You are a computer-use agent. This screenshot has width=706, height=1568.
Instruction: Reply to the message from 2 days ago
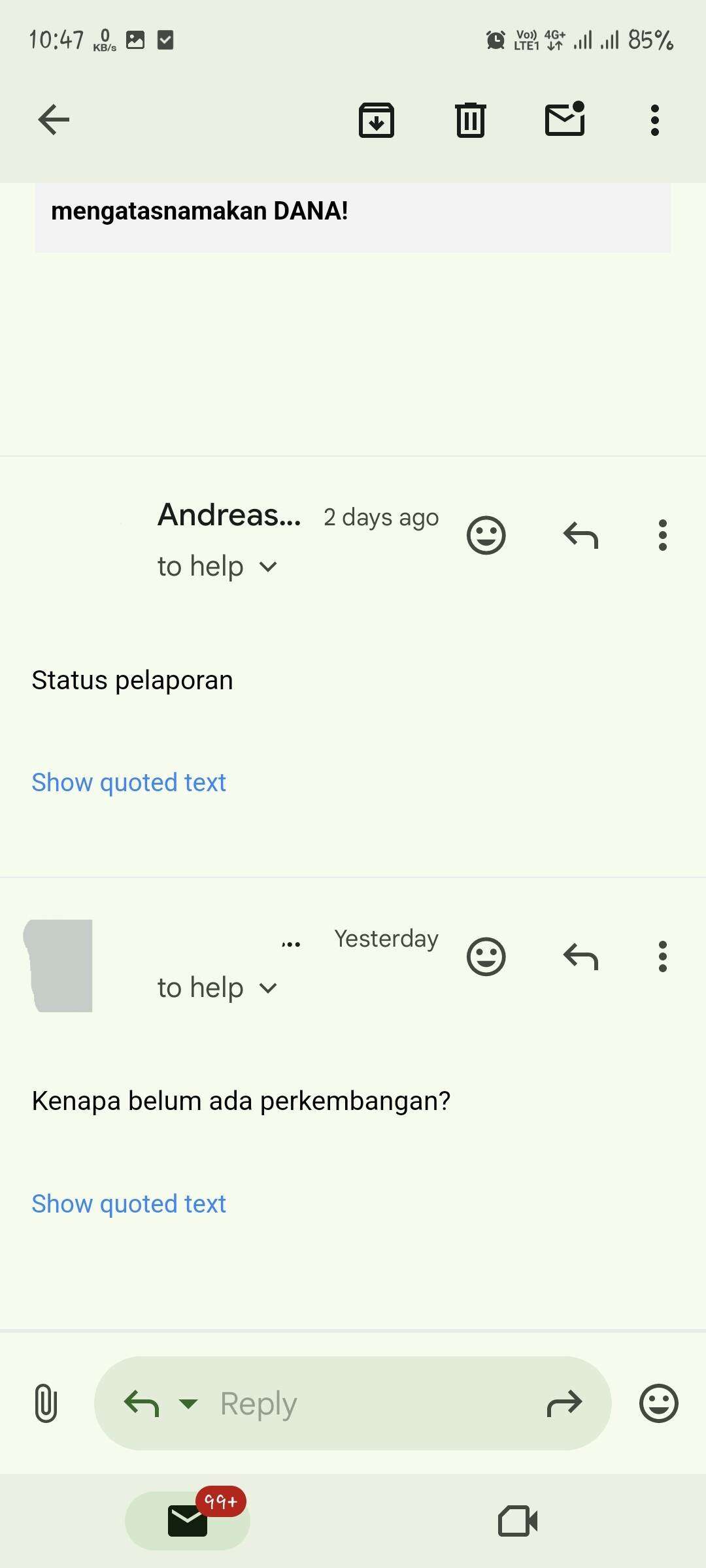tap(580, 536)
